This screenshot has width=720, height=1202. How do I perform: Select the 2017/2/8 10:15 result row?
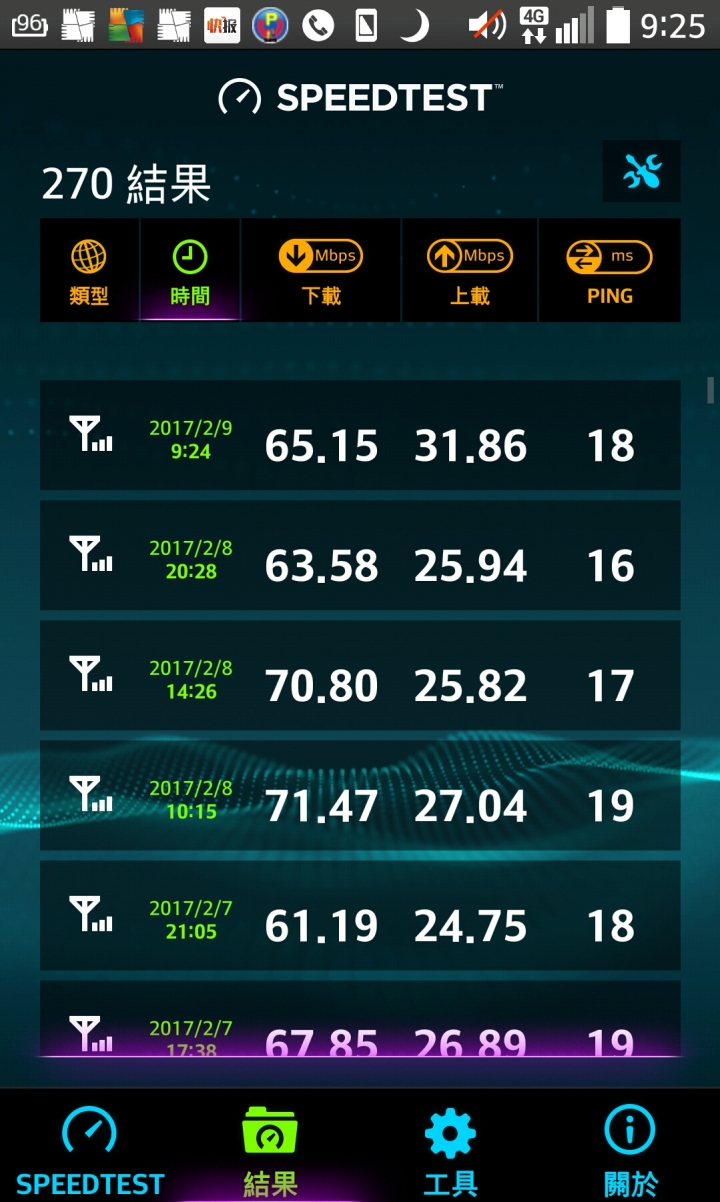360,795
